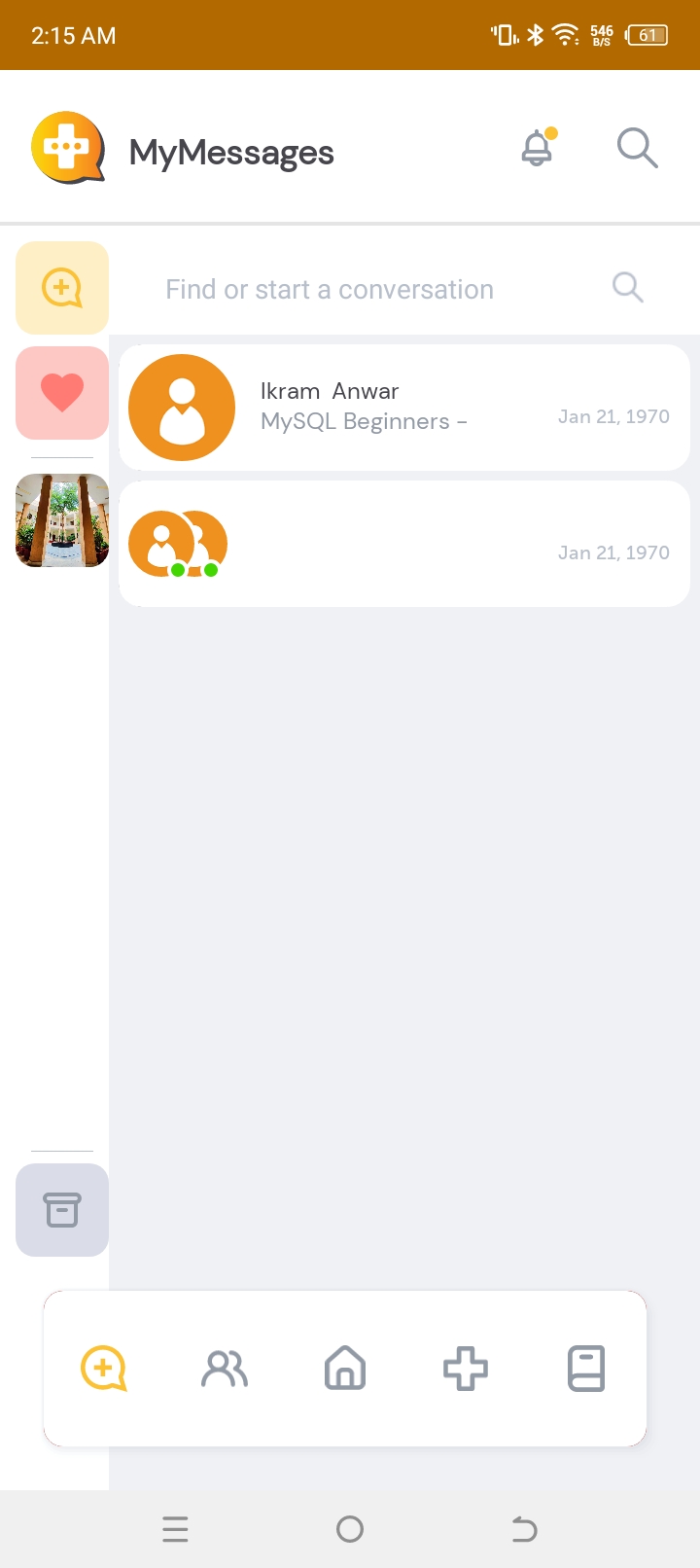Go back using the system back button
Screen dimensions: 700x1568
click(524, 1529)
